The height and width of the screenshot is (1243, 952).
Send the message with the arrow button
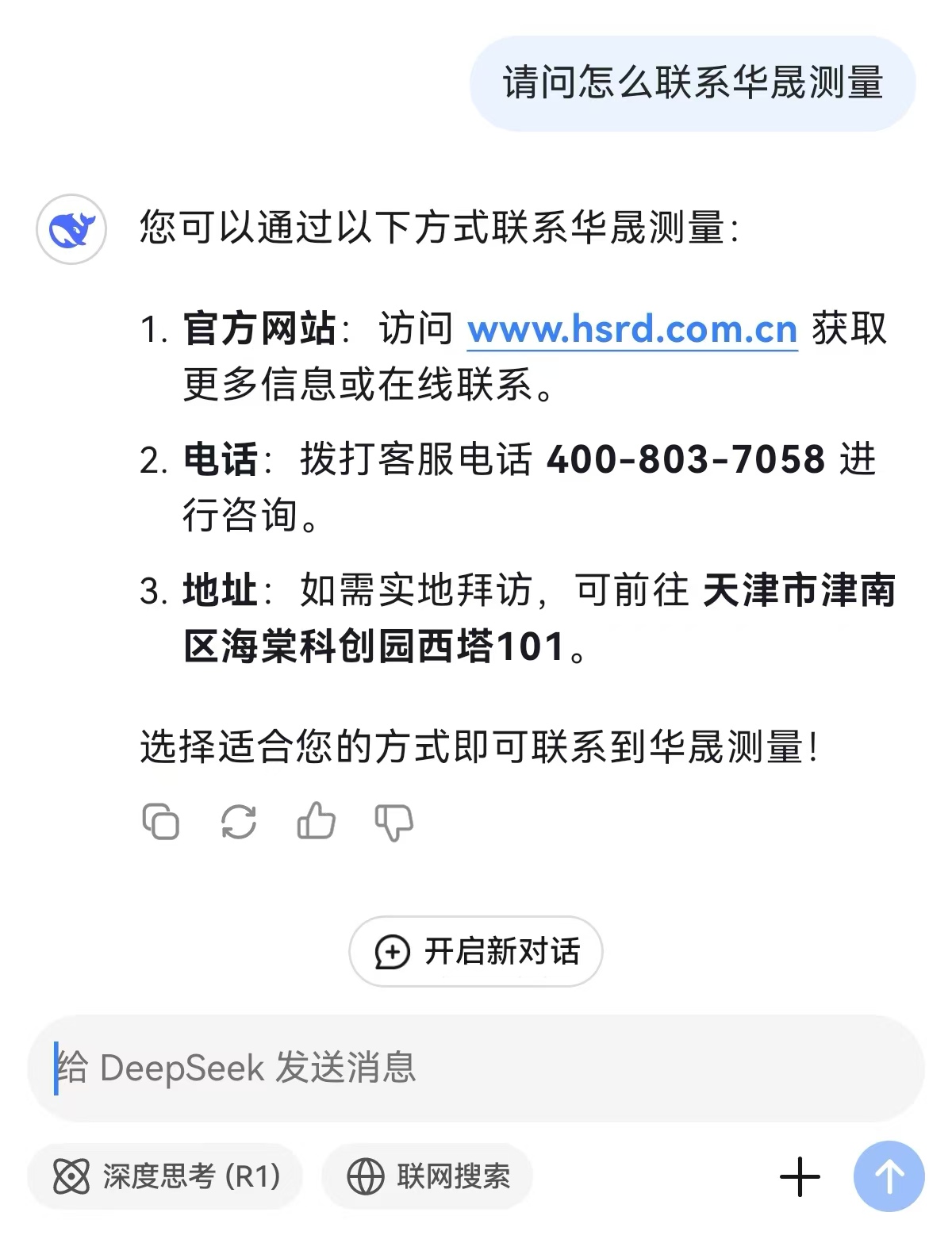(889, 1176)
